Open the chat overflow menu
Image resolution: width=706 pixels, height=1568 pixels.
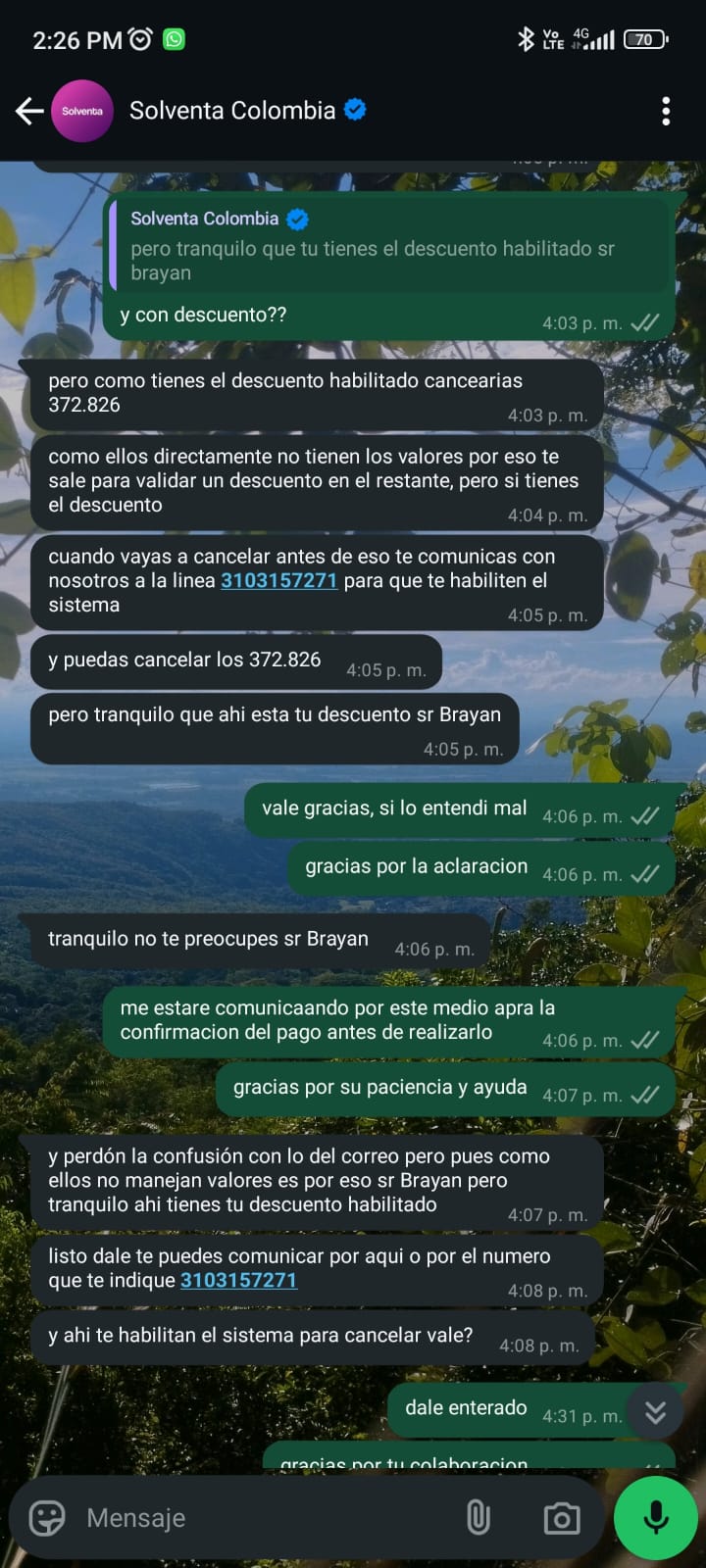(666, 111)
